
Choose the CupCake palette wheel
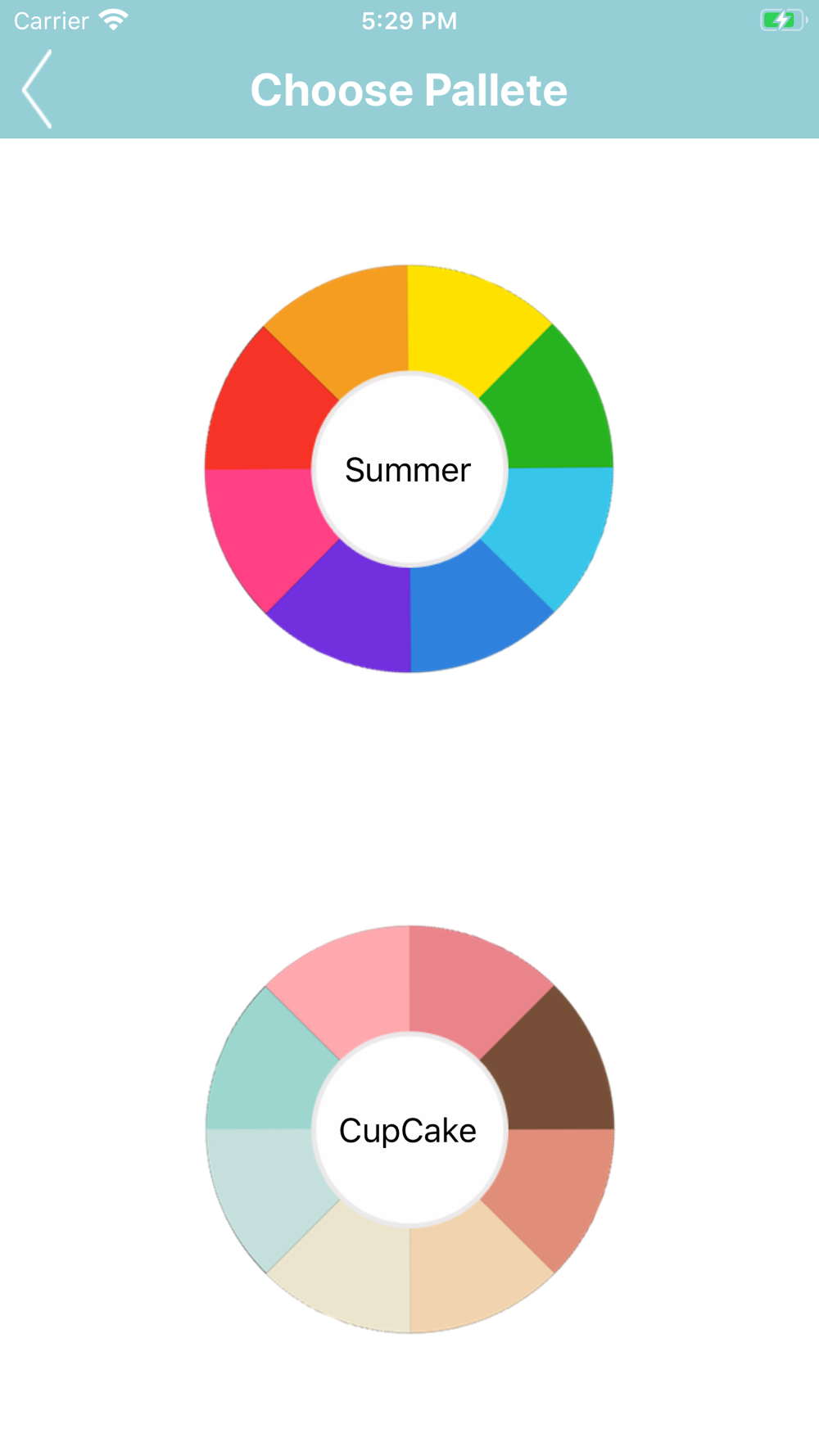[409, 1130]
